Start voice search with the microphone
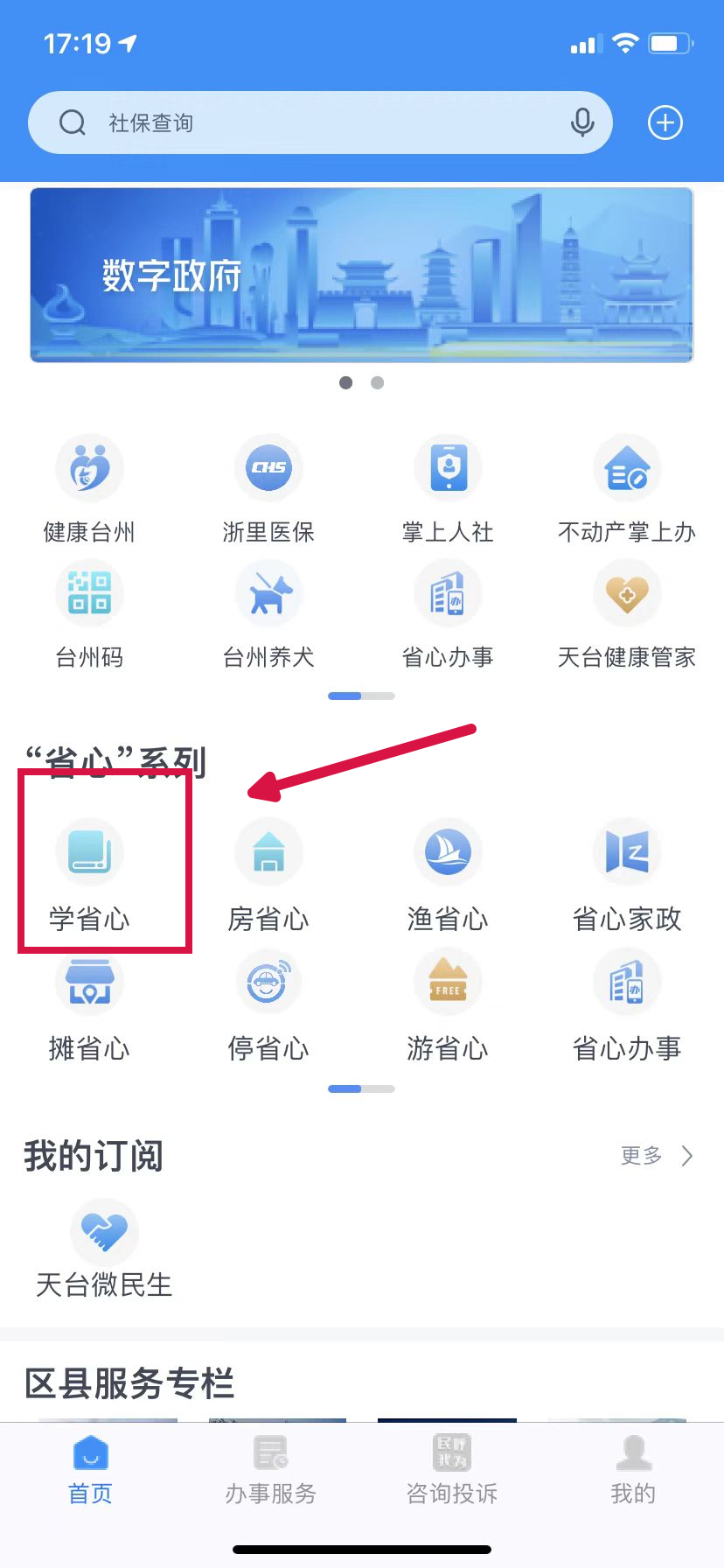Screen dimensions: 724x1568 point(582,122)
